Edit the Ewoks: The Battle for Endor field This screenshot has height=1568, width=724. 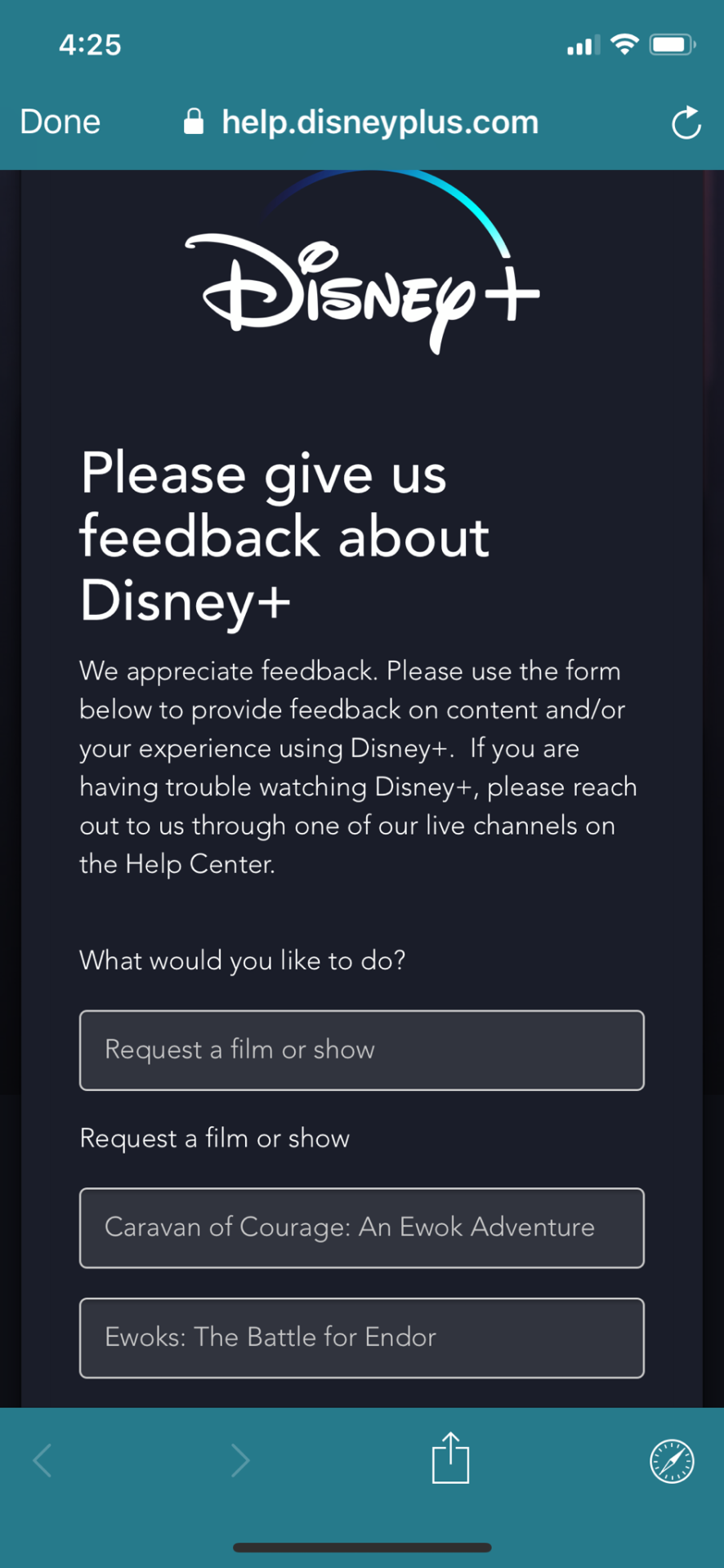[361, 1338]
